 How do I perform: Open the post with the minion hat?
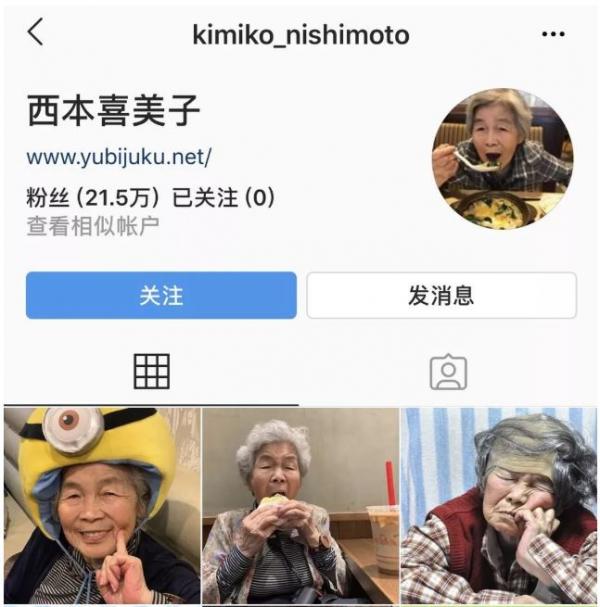pos(100,505)
